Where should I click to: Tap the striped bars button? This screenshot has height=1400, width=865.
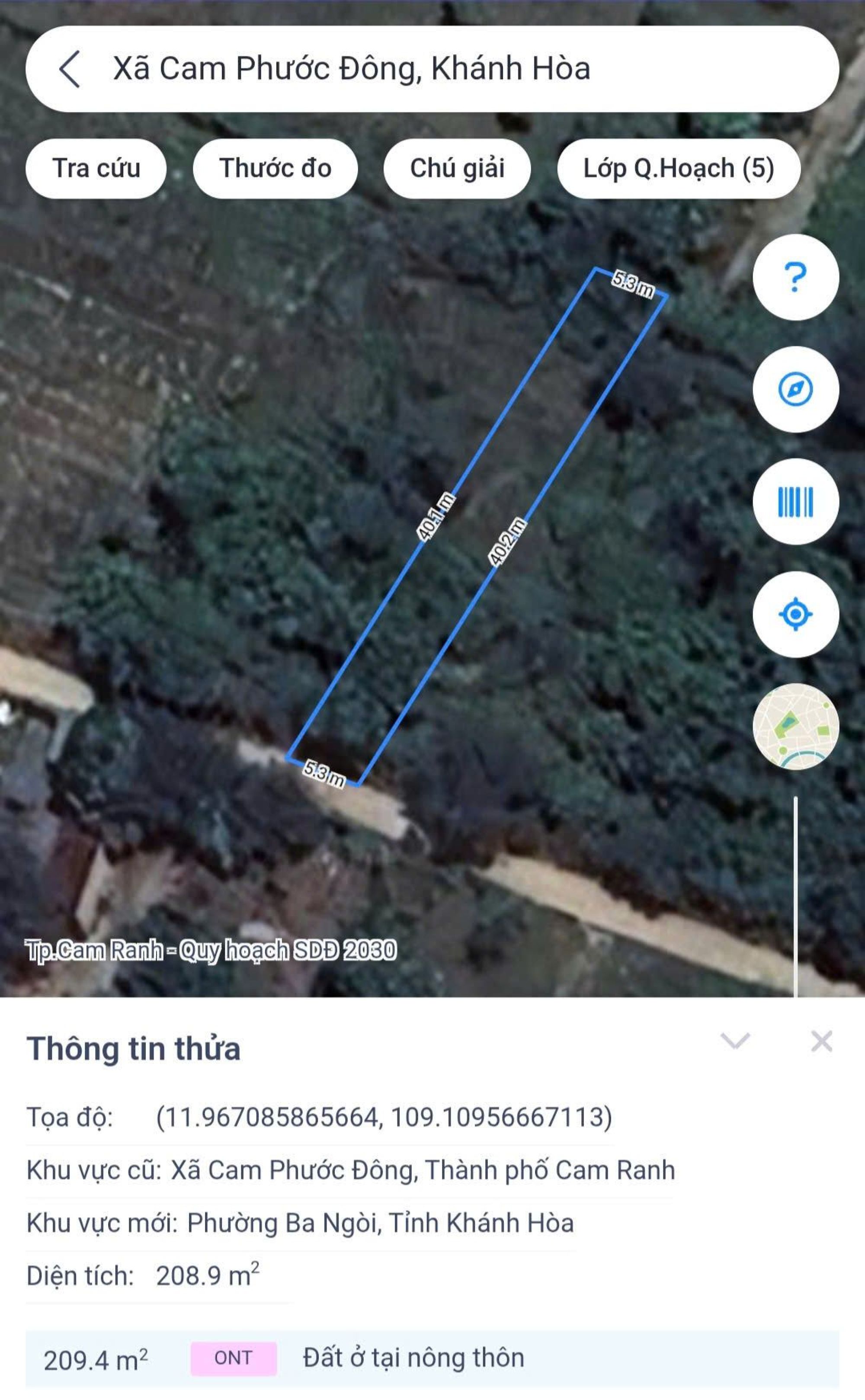coord(795,501)
